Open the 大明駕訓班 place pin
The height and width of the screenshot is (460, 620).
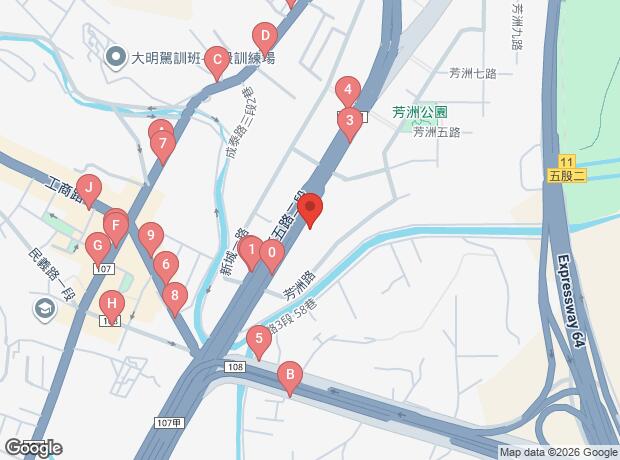[116, 57]
